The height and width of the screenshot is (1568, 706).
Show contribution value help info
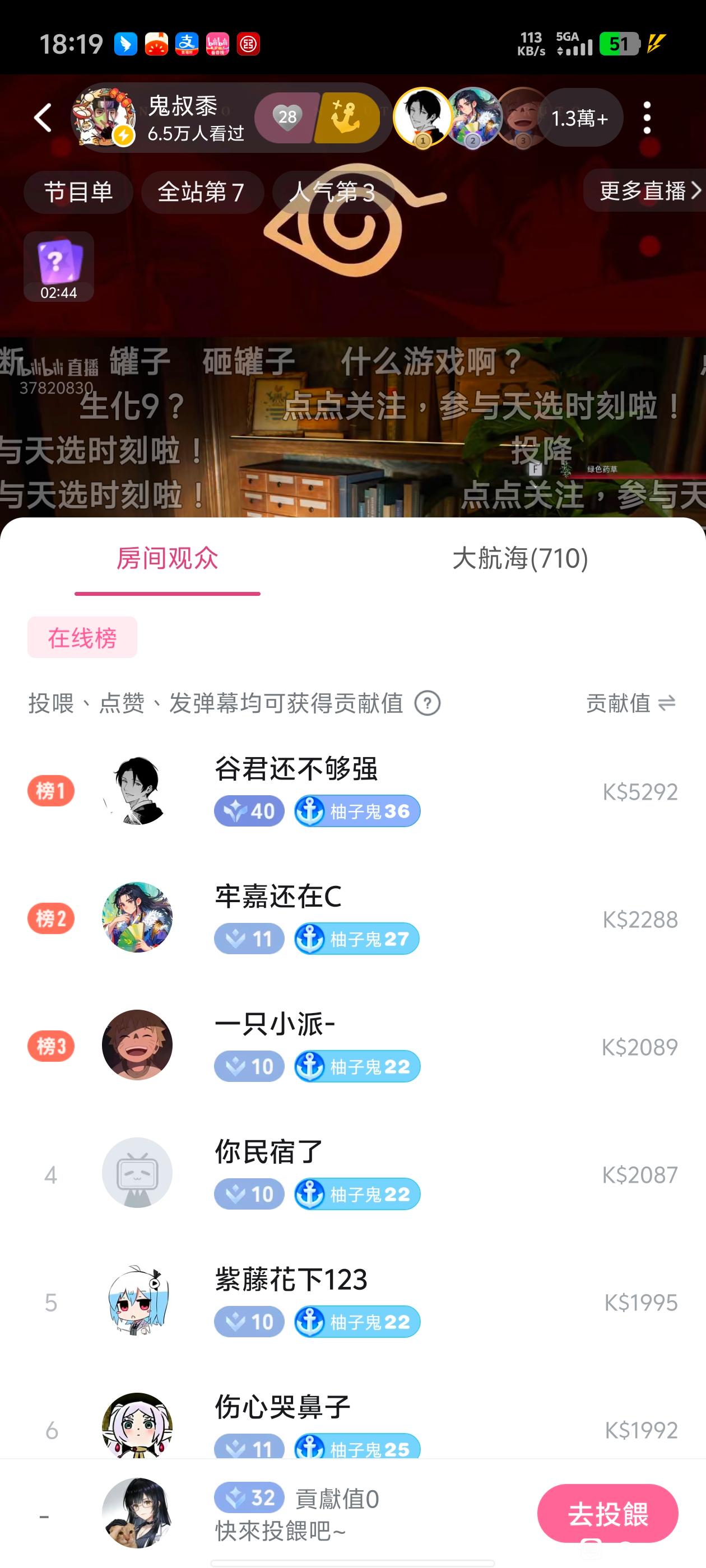point(427,704)
